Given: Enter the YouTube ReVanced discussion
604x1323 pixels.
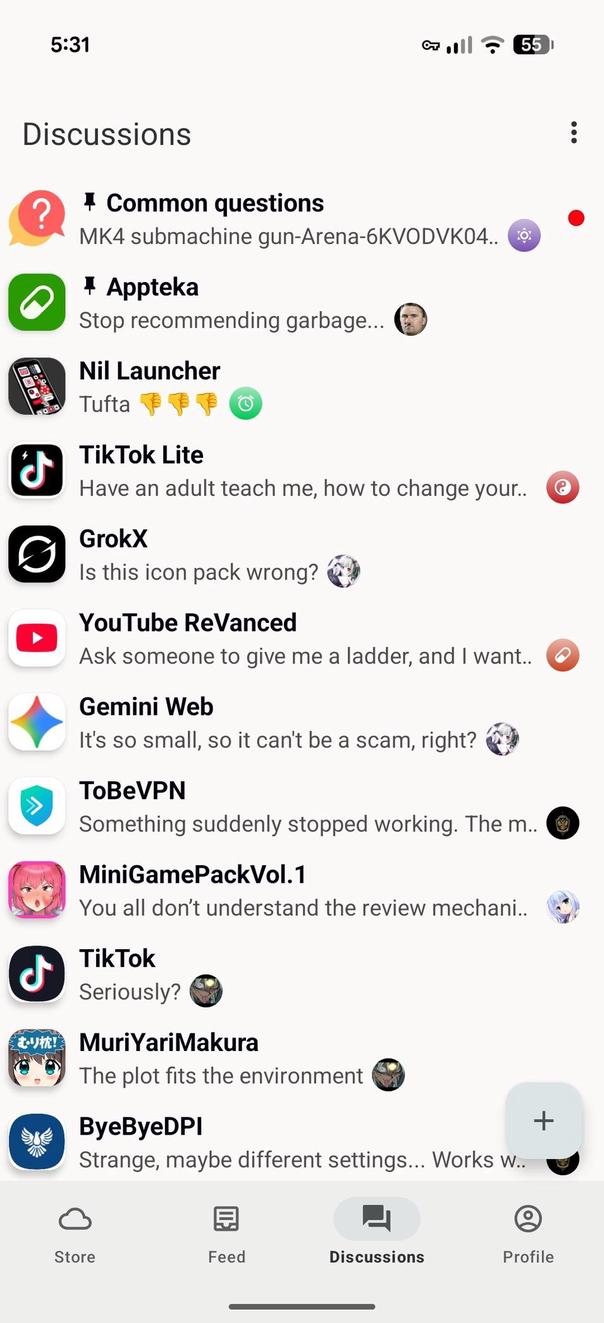Looking at the screenshot, I should 302,639.
